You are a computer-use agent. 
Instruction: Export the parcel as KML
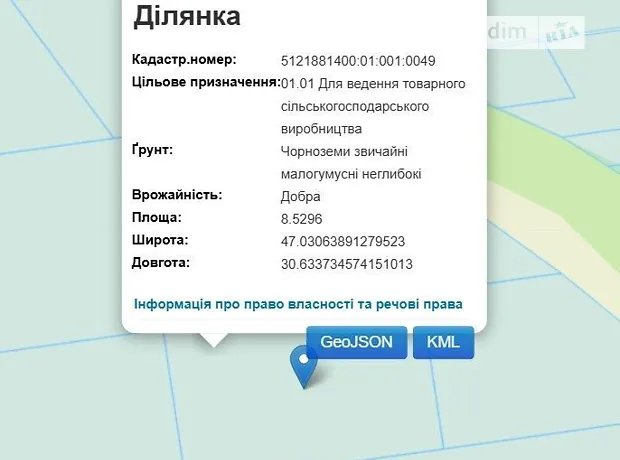(x=443, y=342)
